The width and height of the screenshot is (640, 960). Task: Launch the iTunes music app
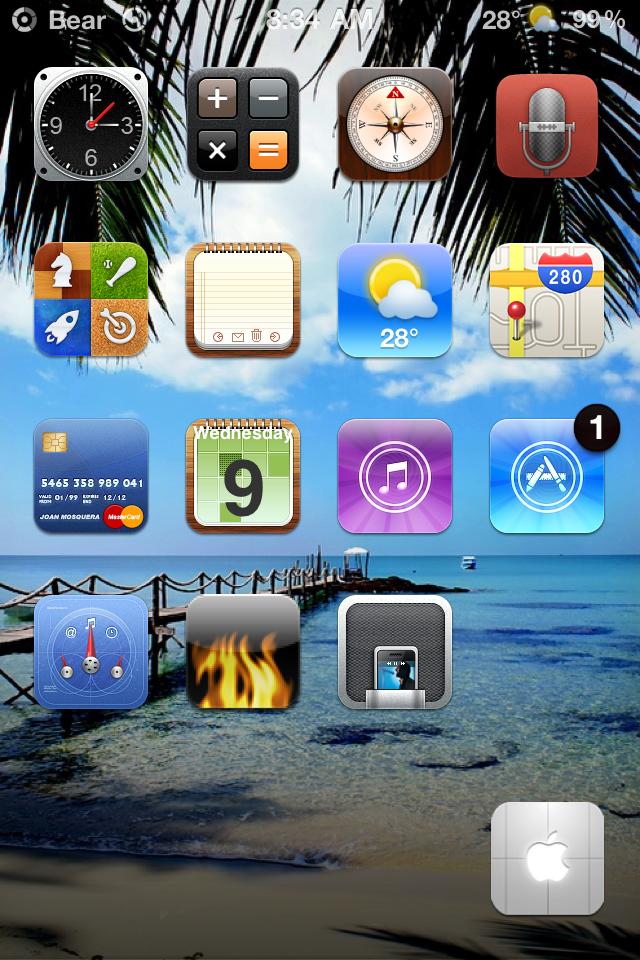pos(395,476)
